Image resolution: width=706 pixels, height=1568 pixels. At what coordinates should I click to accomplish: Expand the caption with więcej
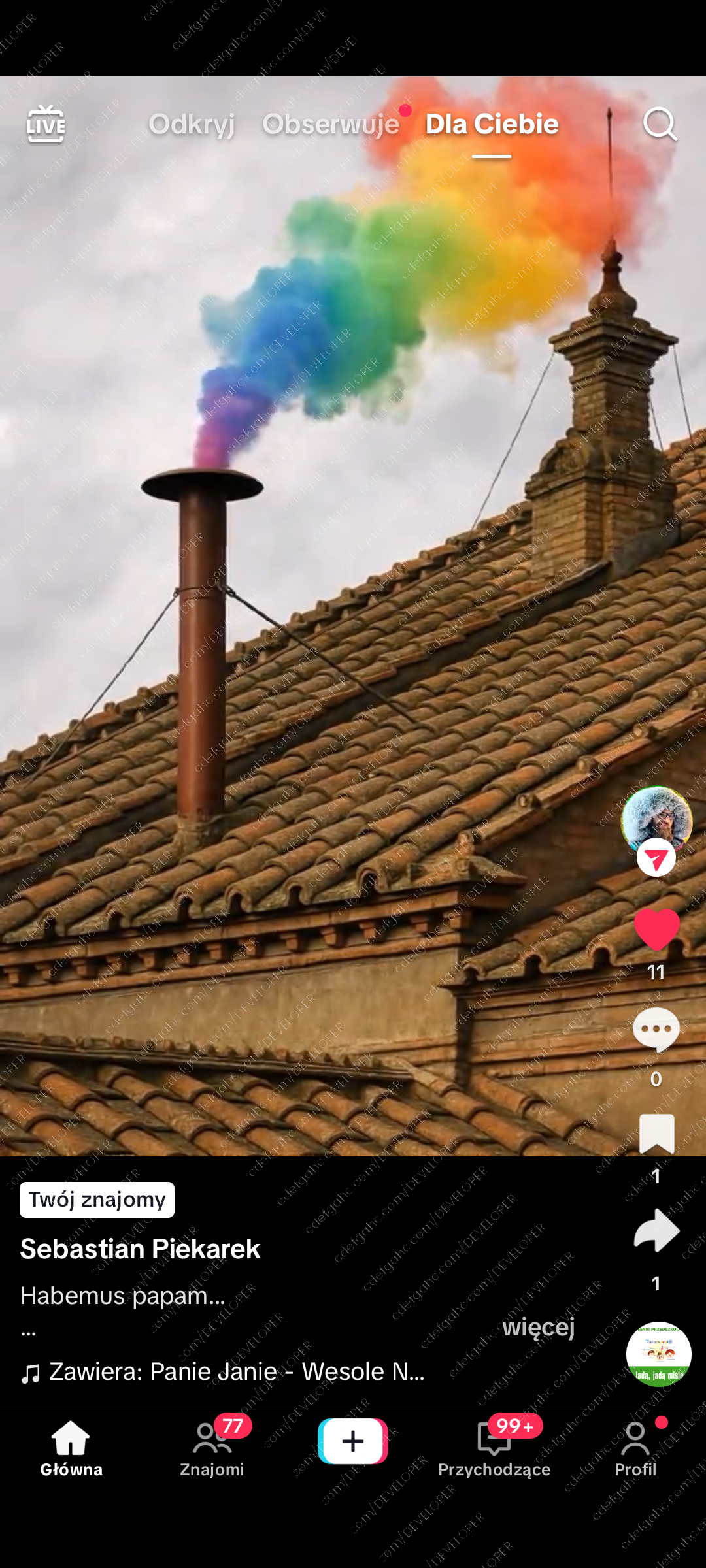538,1327
